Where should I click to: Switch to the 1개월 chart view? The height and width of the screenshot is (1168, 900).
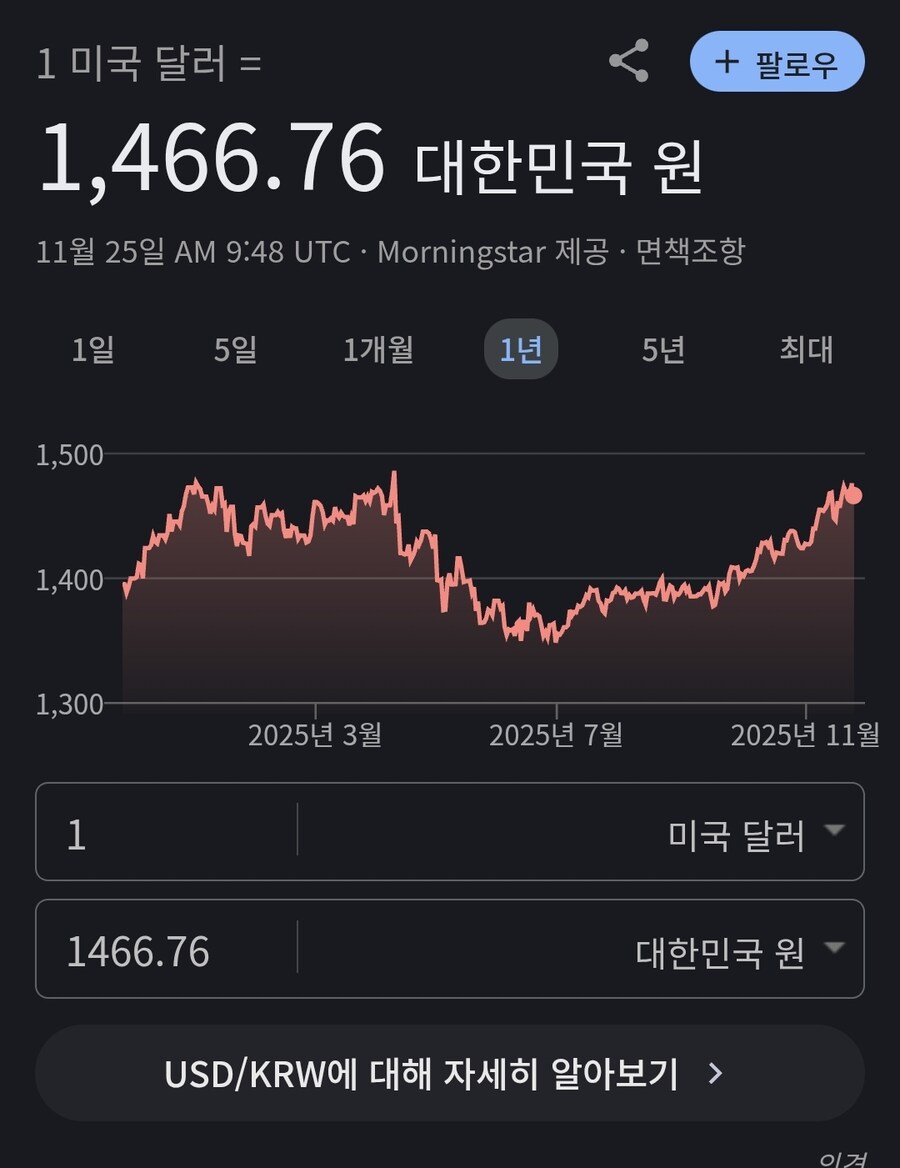pyautogui.click(x=380, y=350)
